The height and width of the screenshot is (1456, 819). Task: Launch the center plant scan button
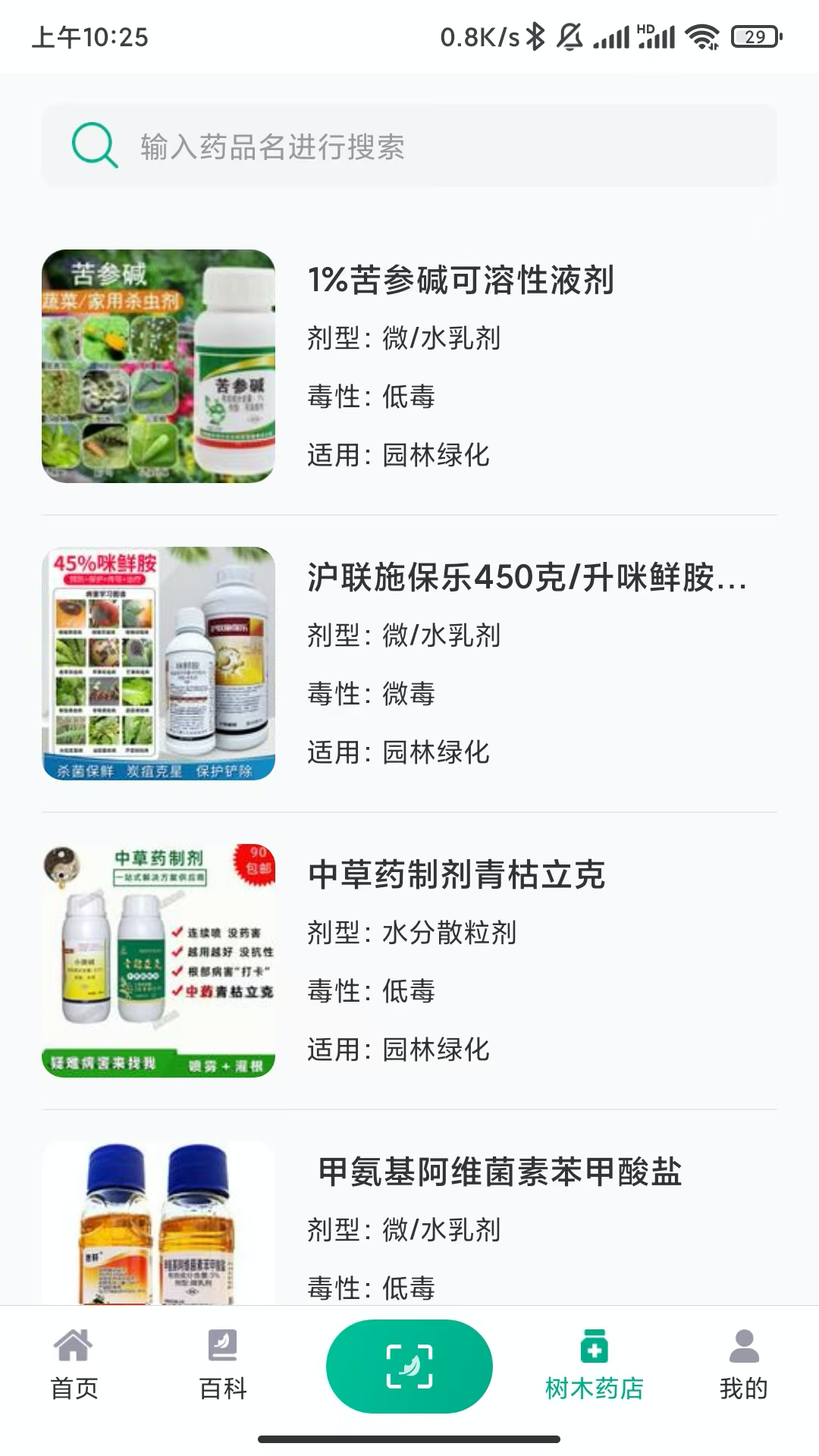click(x=409, y=1366)
